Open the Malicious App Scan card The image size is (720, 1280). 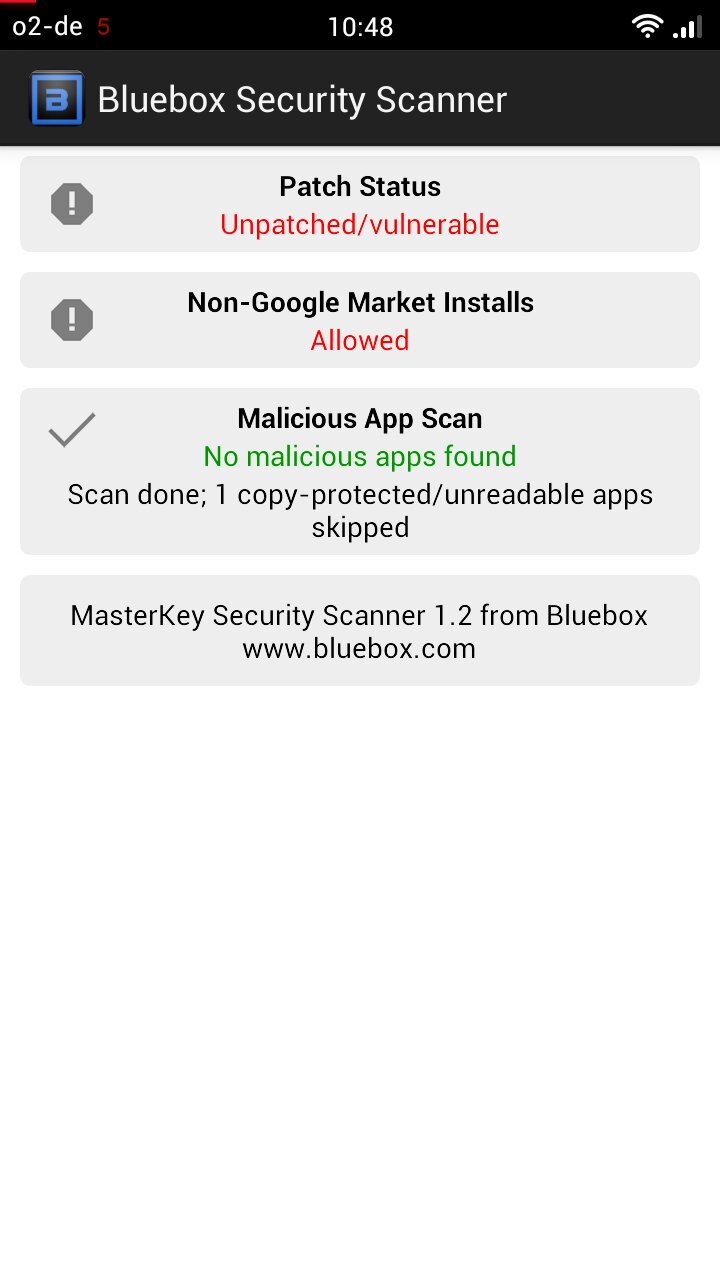tap(360, 471)
